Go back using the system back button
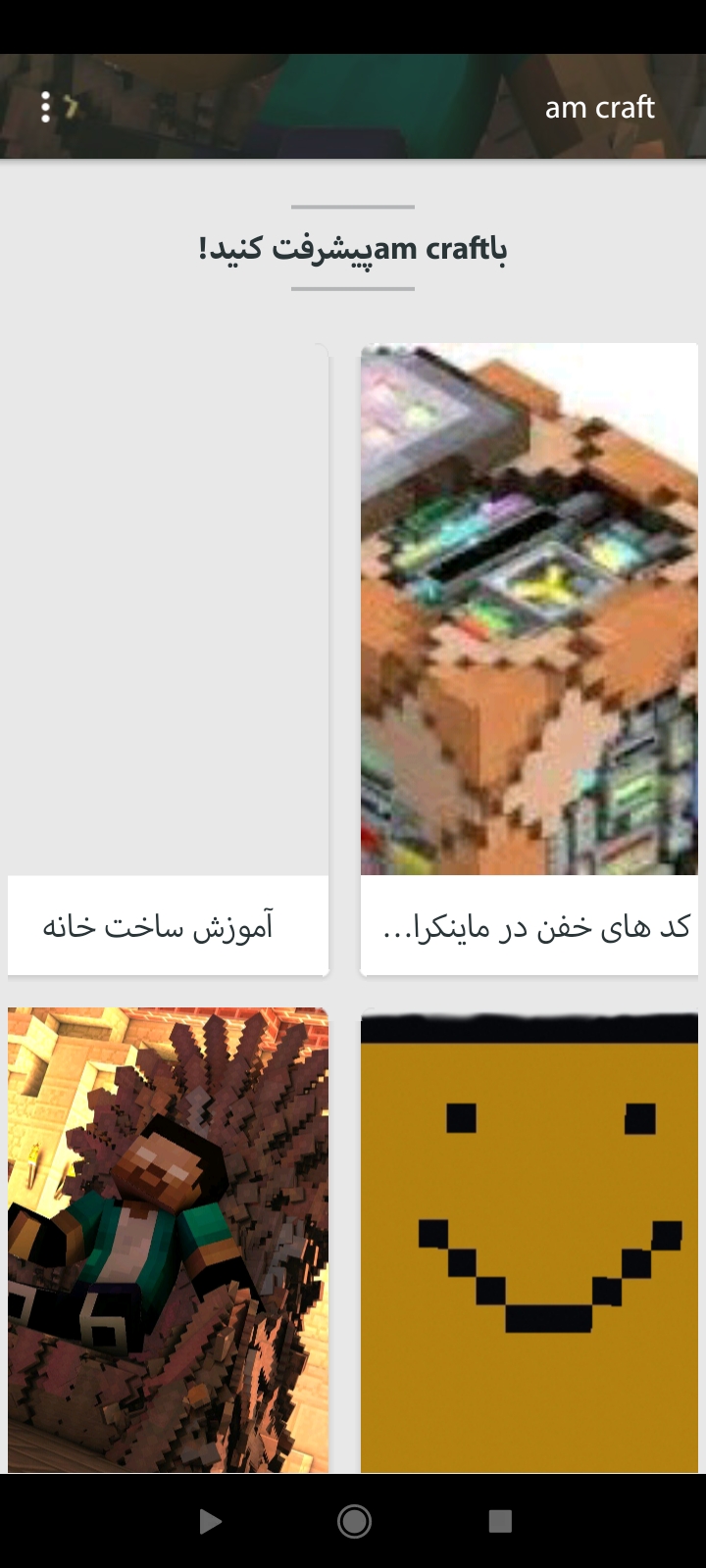706x1568 pixels. coord(209,1521)
